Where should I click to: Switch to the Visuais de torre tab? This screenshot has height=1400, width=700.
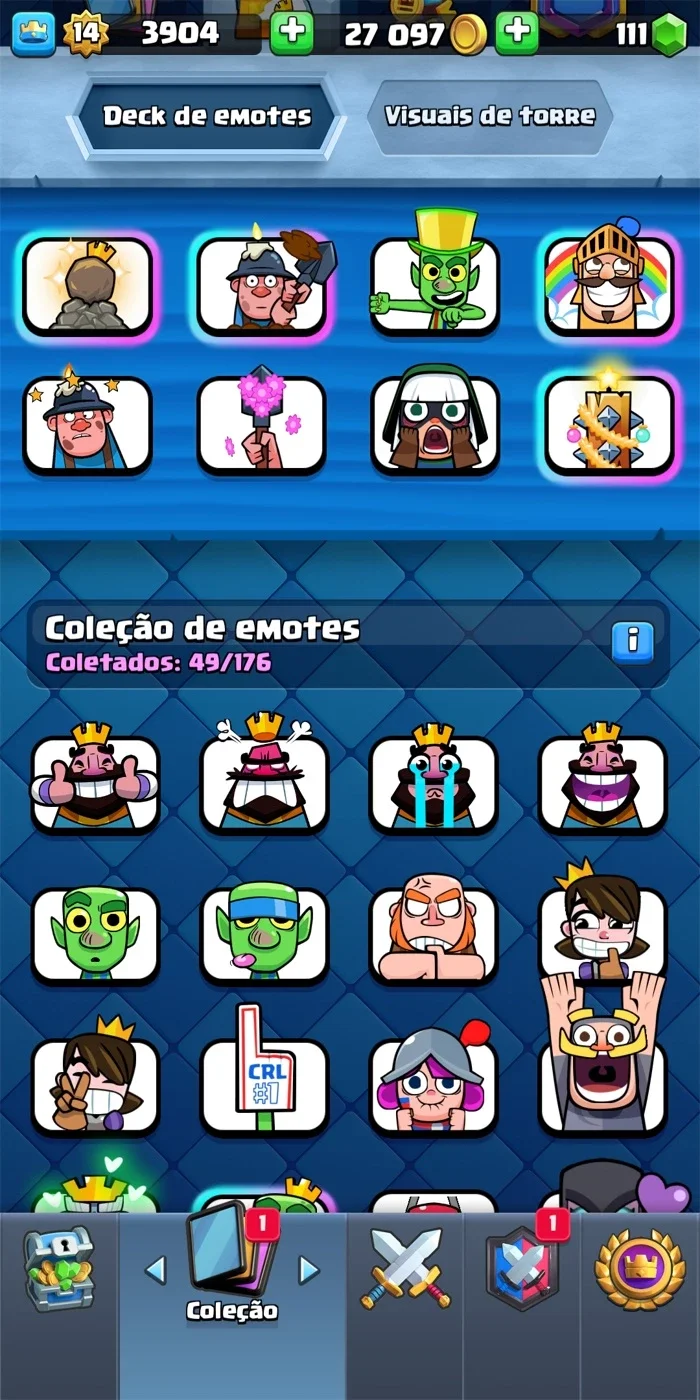[x=488, y=116]
